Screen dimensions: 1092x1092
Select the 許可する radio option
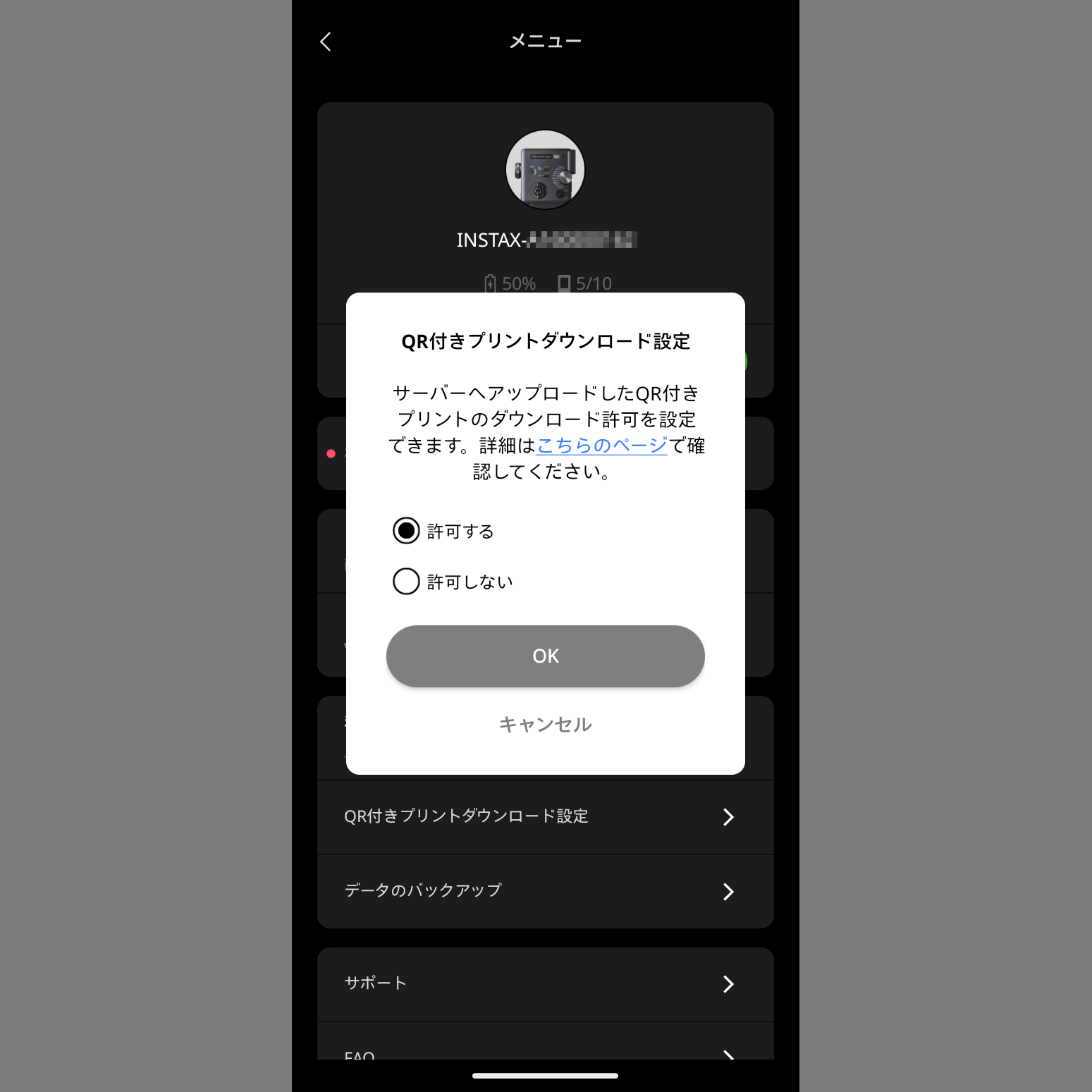(x=406, y=531)
